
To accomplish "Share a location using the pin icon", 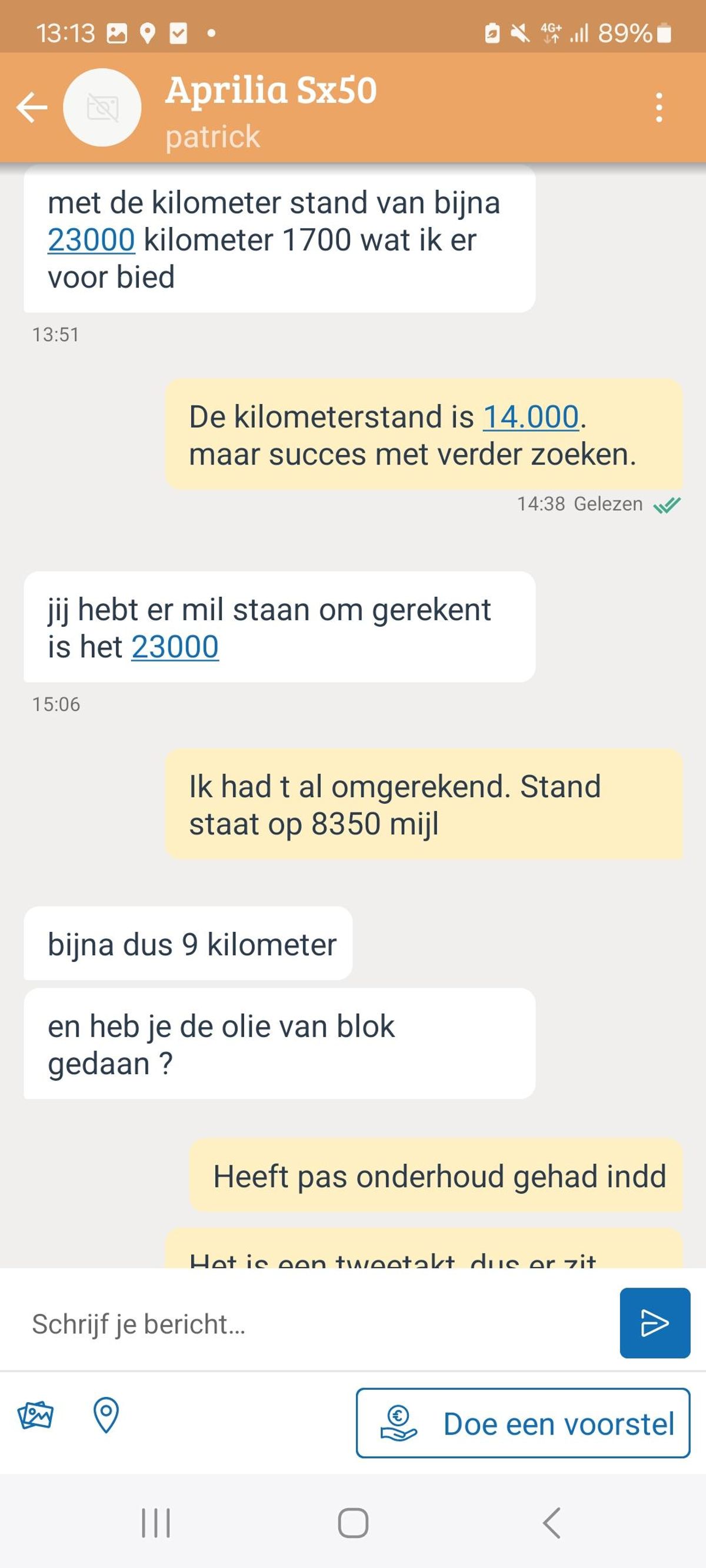I will (105, 1415).
